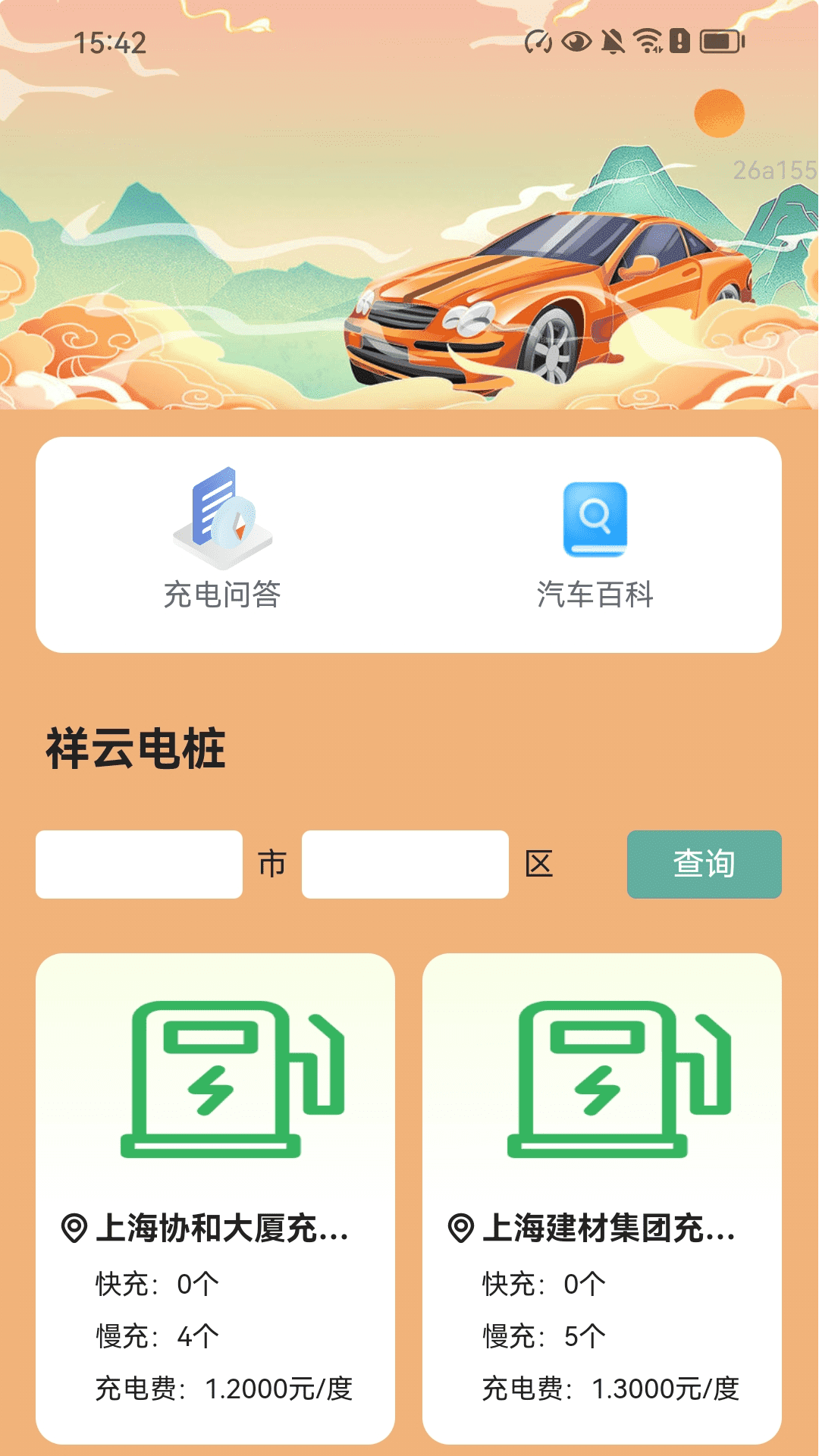Click the district input field before 区
Screen dimensions: 819x1456
point(404,864)
